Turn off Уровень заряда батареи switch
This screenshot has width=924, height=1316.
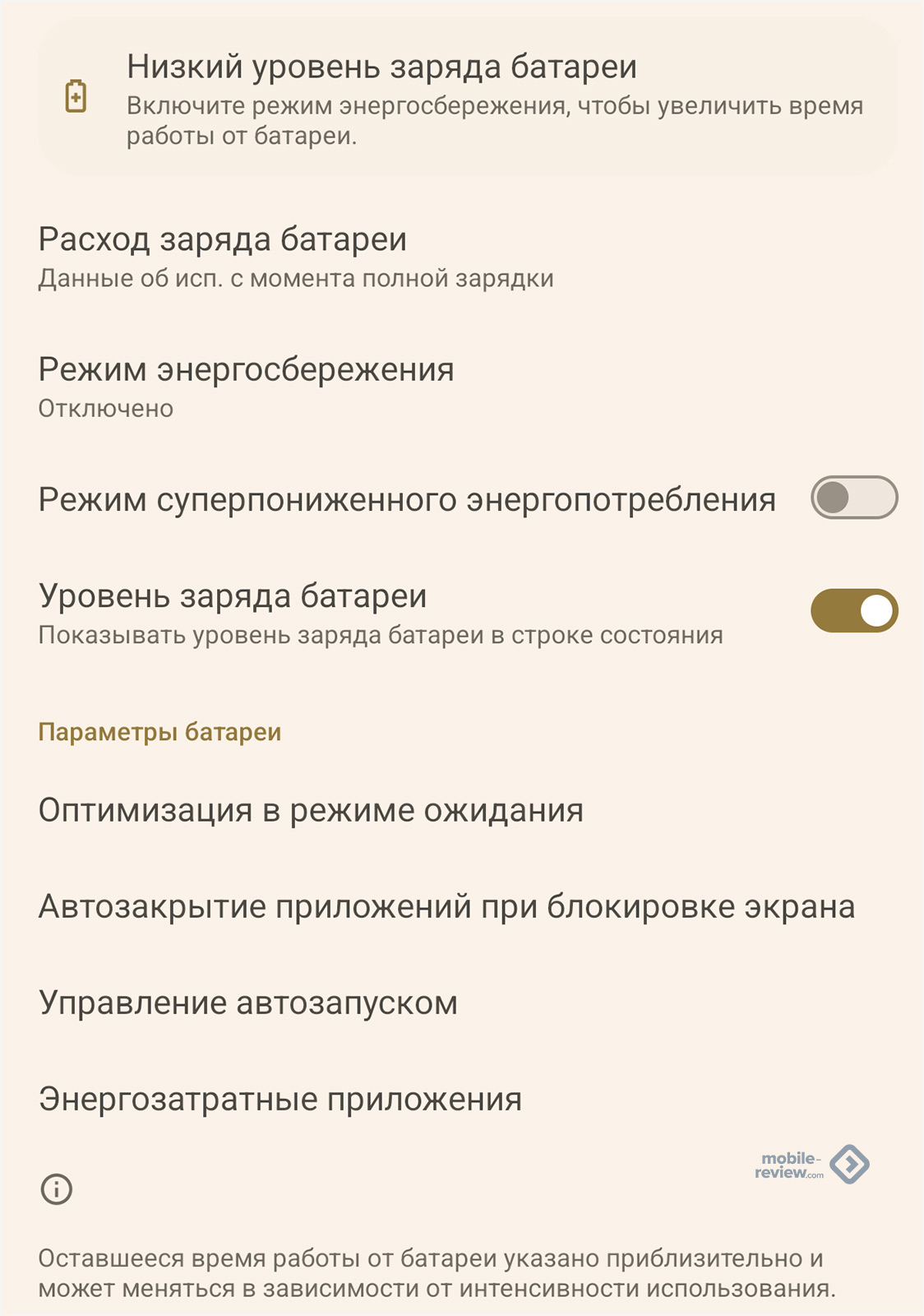(853, 611)
